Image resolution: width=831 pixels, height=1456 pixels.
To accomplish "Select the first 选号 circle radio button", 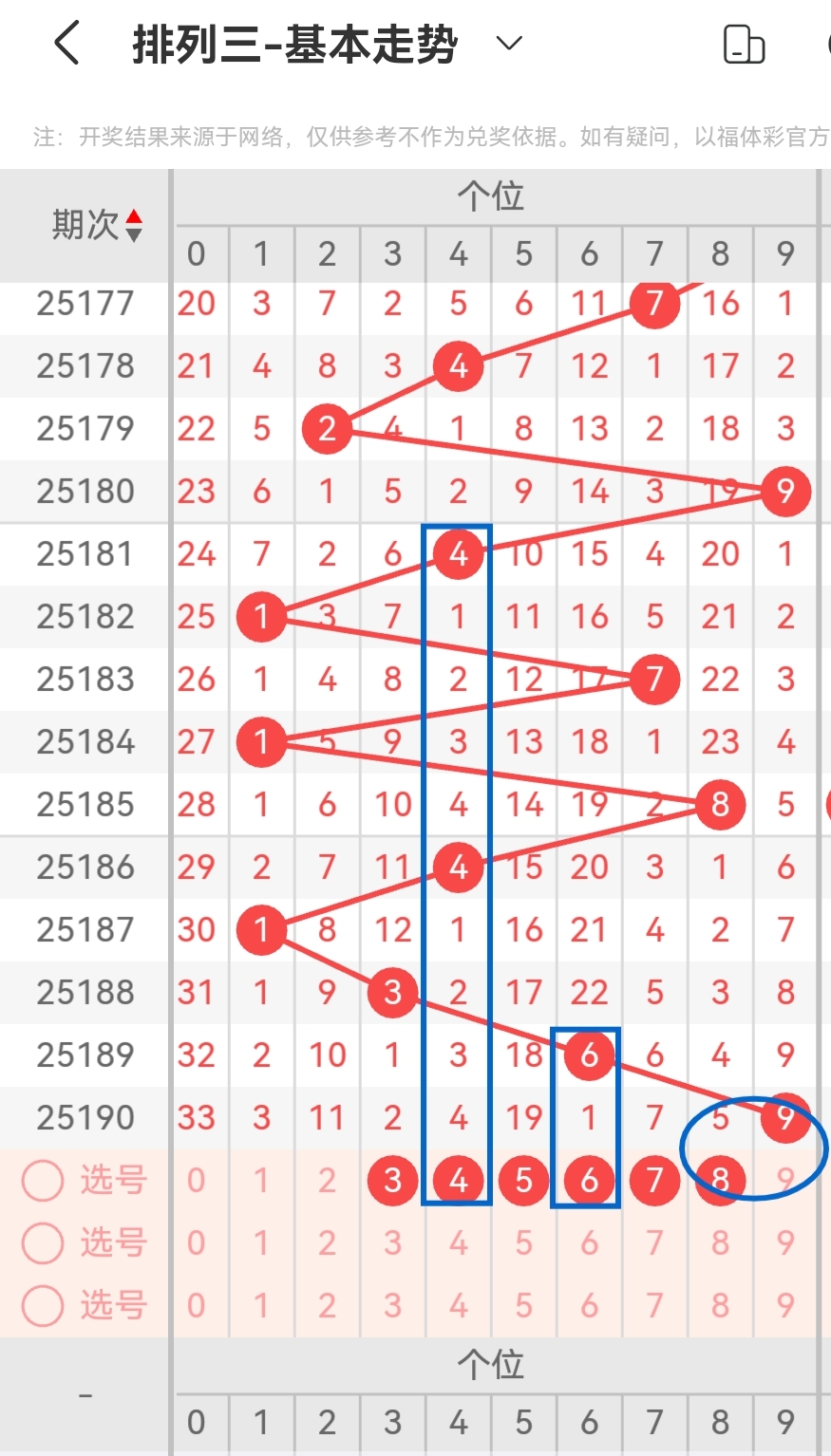I will (42, 1181).
